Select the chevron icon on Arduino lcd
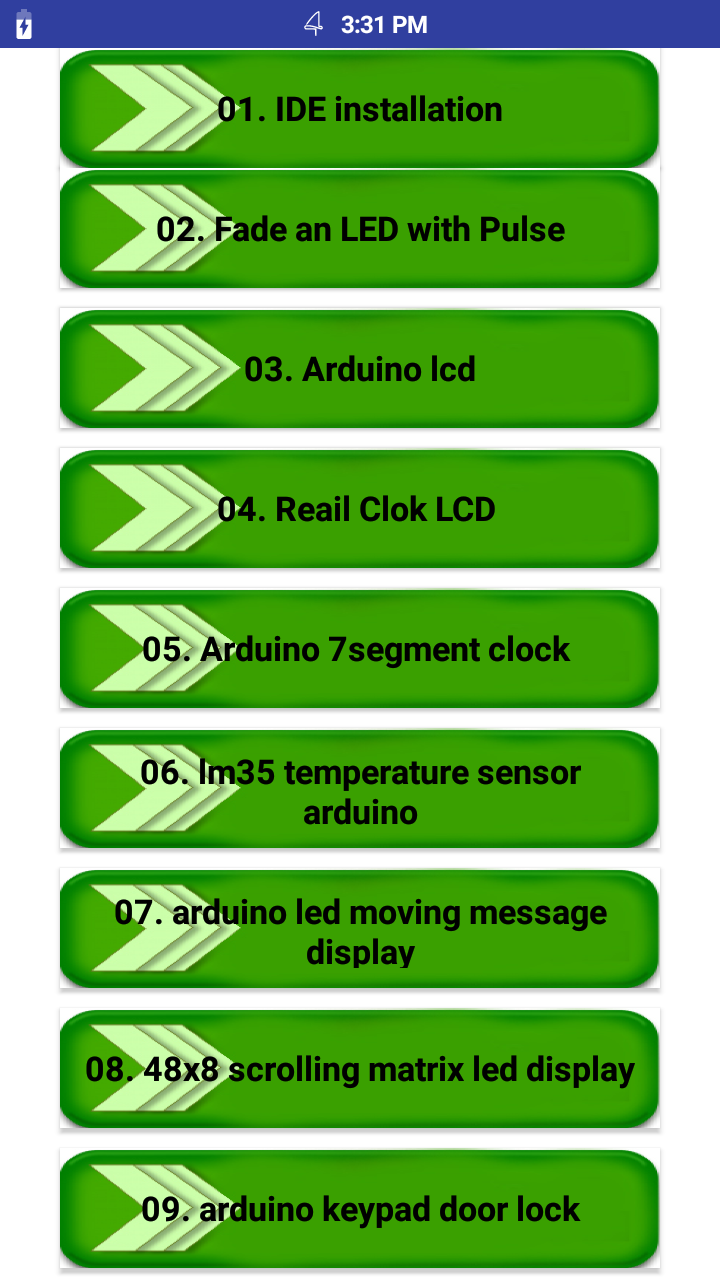 coord(150,368)
